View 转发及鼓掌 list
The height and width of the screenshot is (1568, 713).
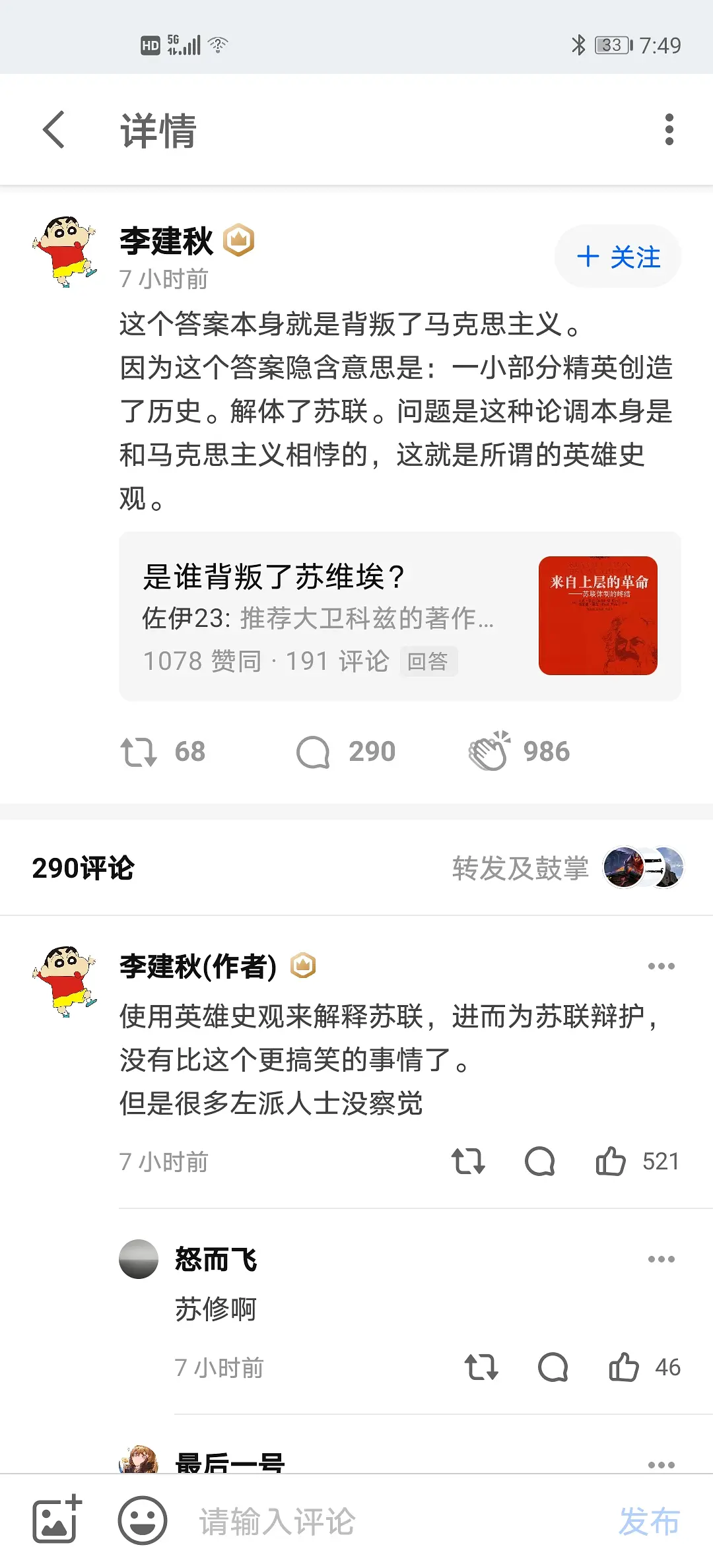(x=520, y=868)
